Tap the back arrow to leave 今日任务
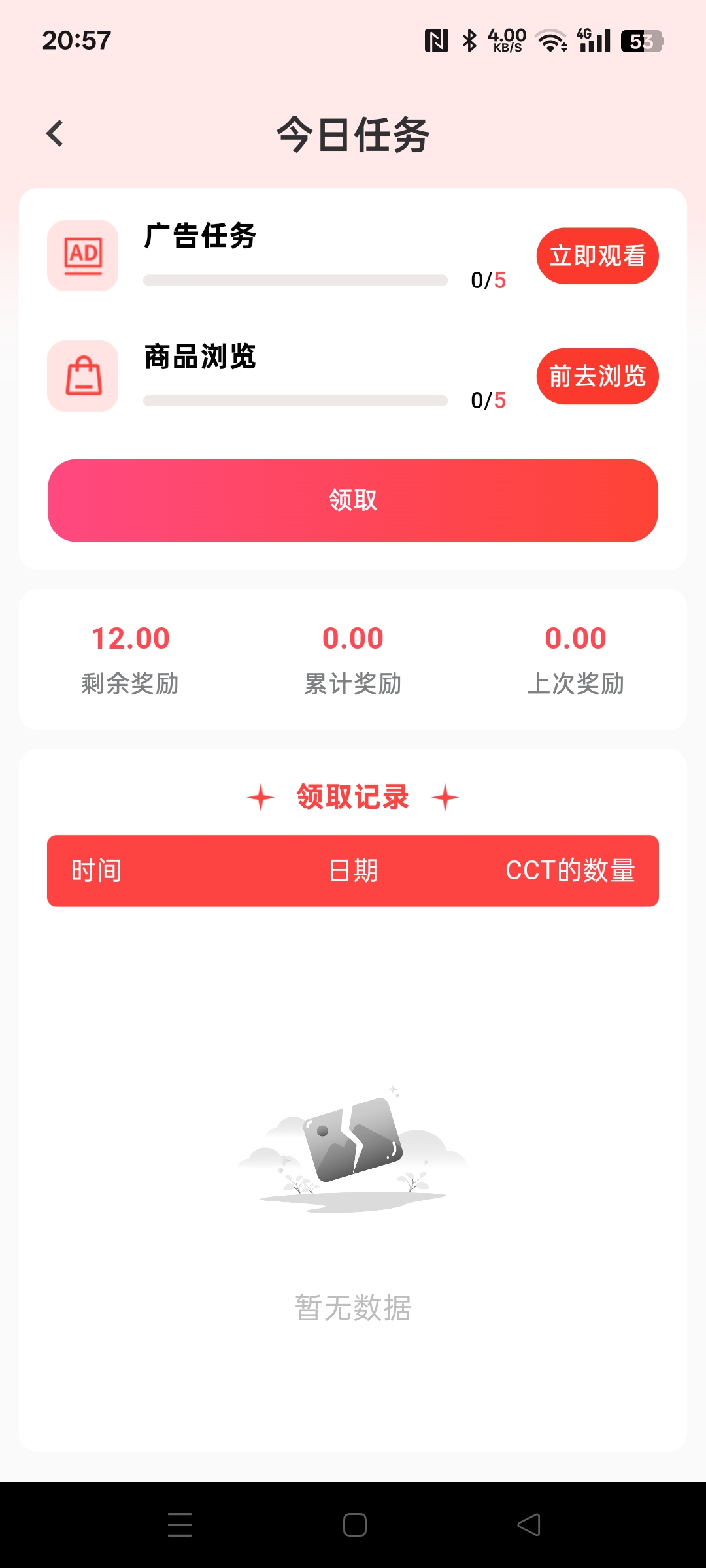 pos(55,133)
